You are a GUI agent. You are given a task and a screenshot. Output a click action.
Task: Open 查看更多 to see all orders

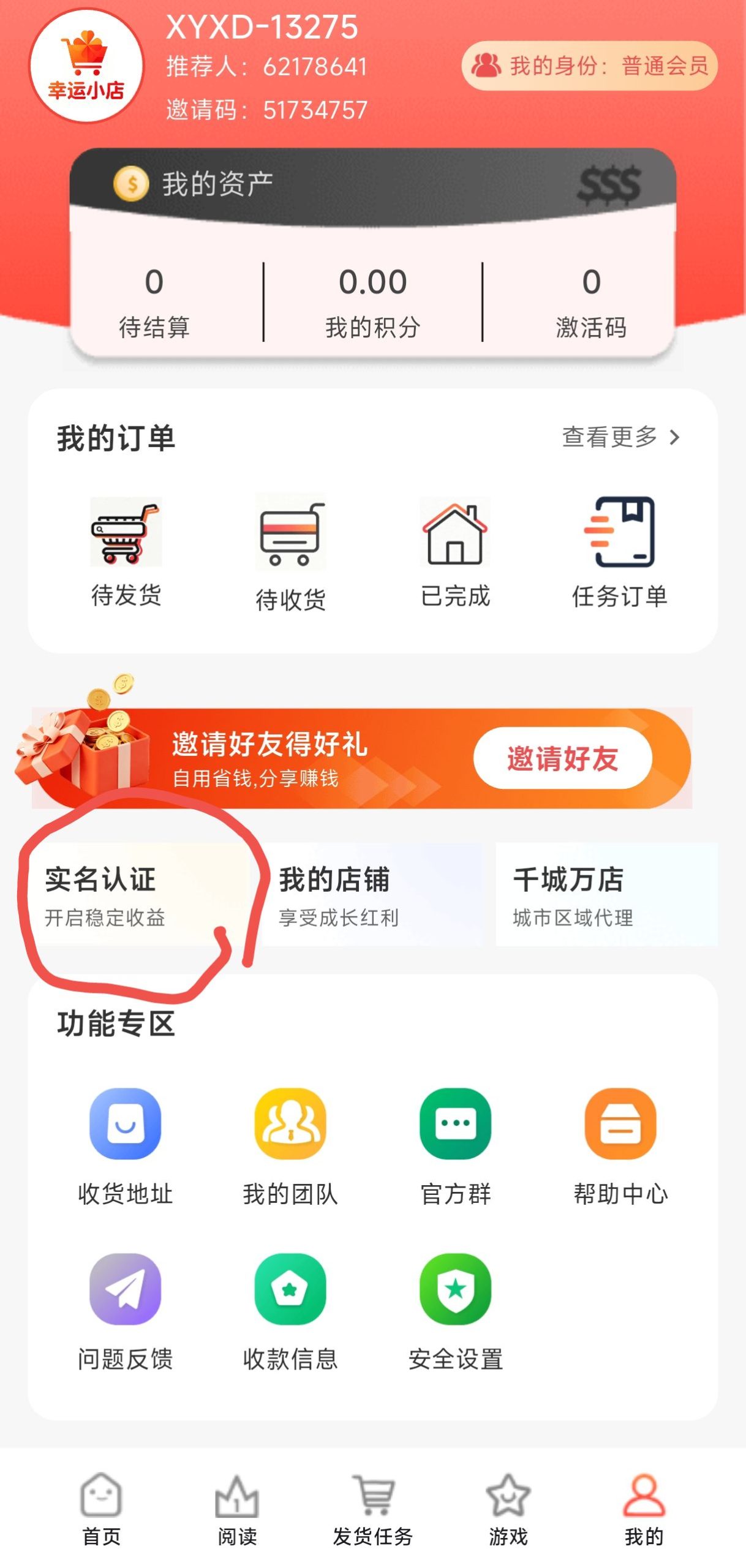pyautogui.click(x=620, y=437)
